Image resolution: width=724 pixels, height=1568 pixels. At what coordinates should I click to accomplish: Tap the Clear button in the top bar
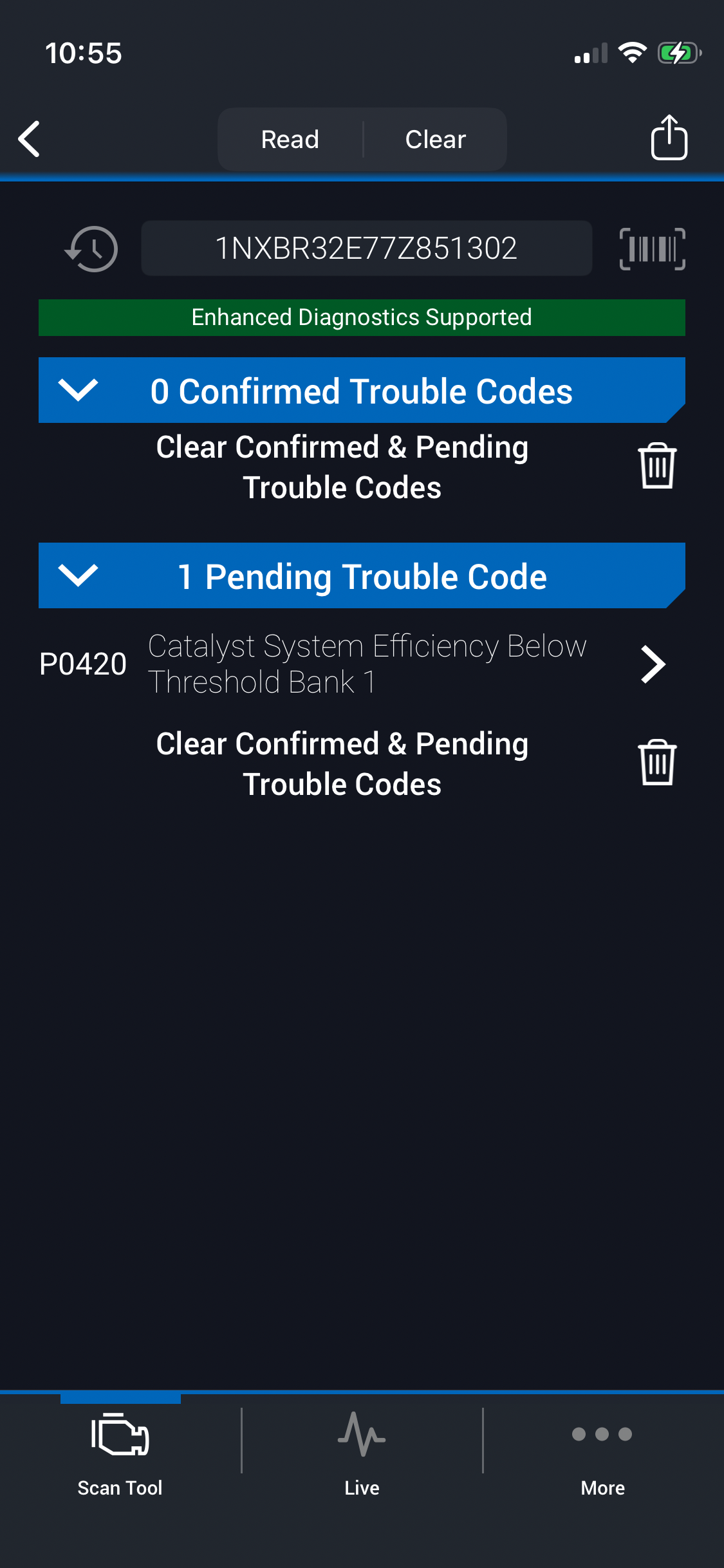[435, 139]
